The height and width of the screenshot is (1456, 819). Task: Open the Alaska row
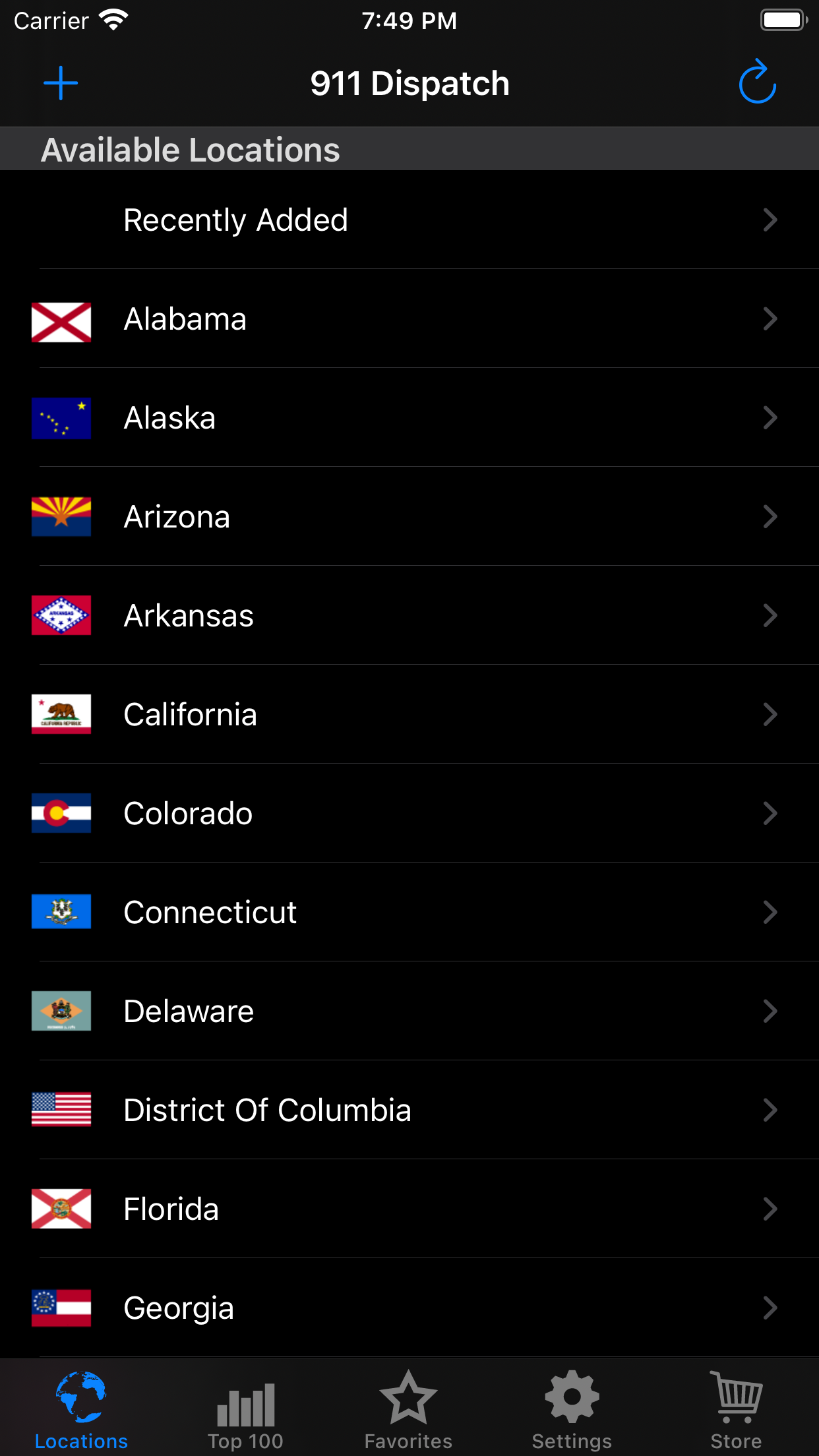(409, 418)
